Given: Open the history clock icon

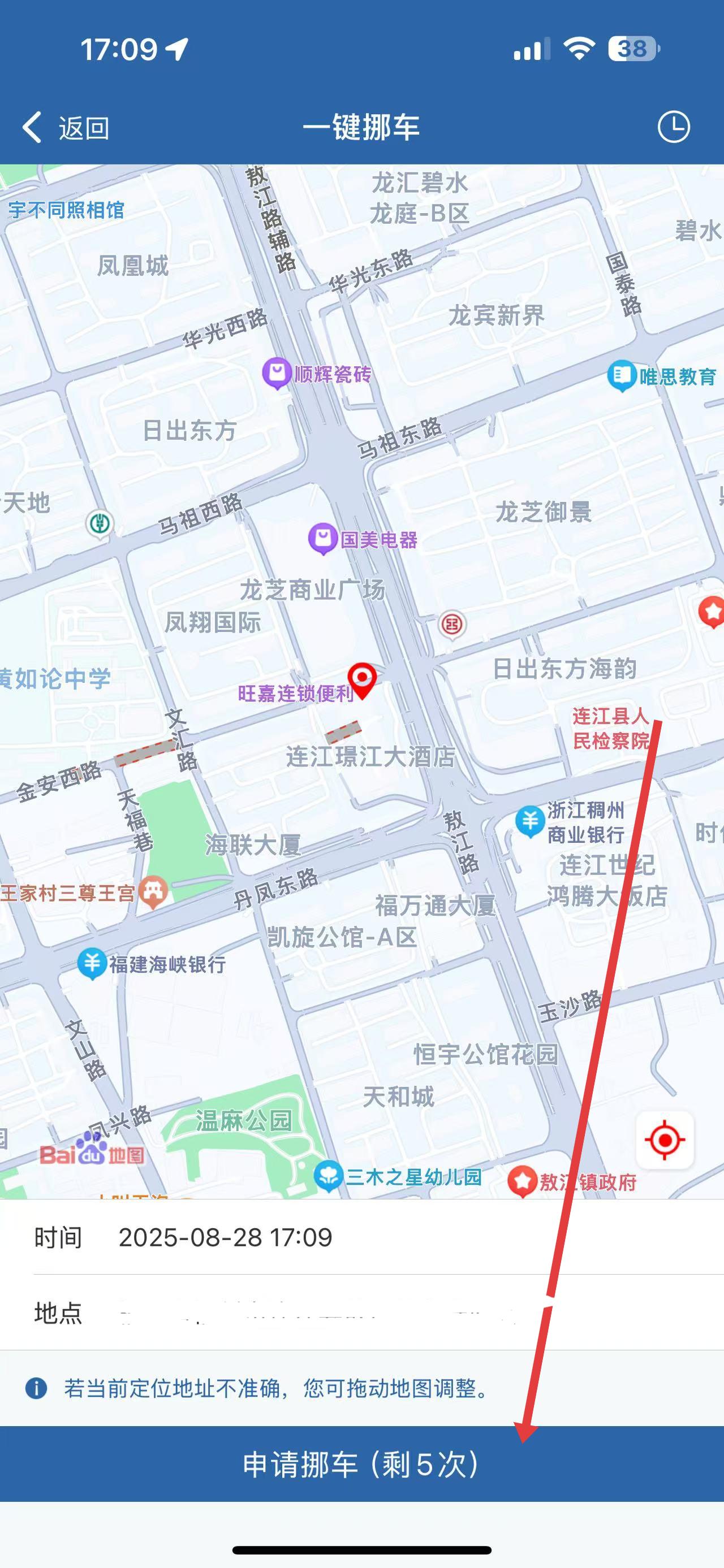Looking at the screenshot, I should 674,127.
